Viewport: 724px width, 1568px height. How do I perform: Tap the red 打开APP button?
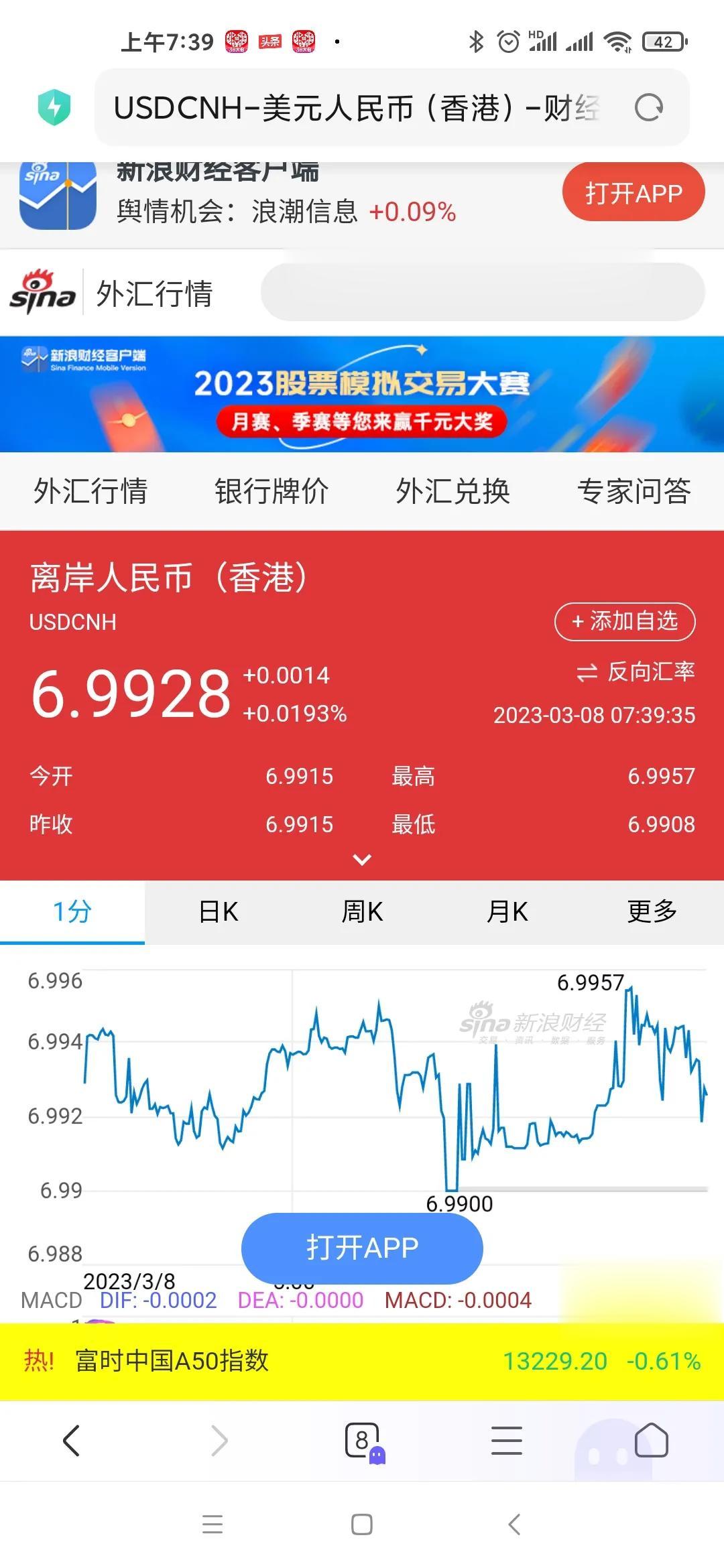tap(633, 193)
